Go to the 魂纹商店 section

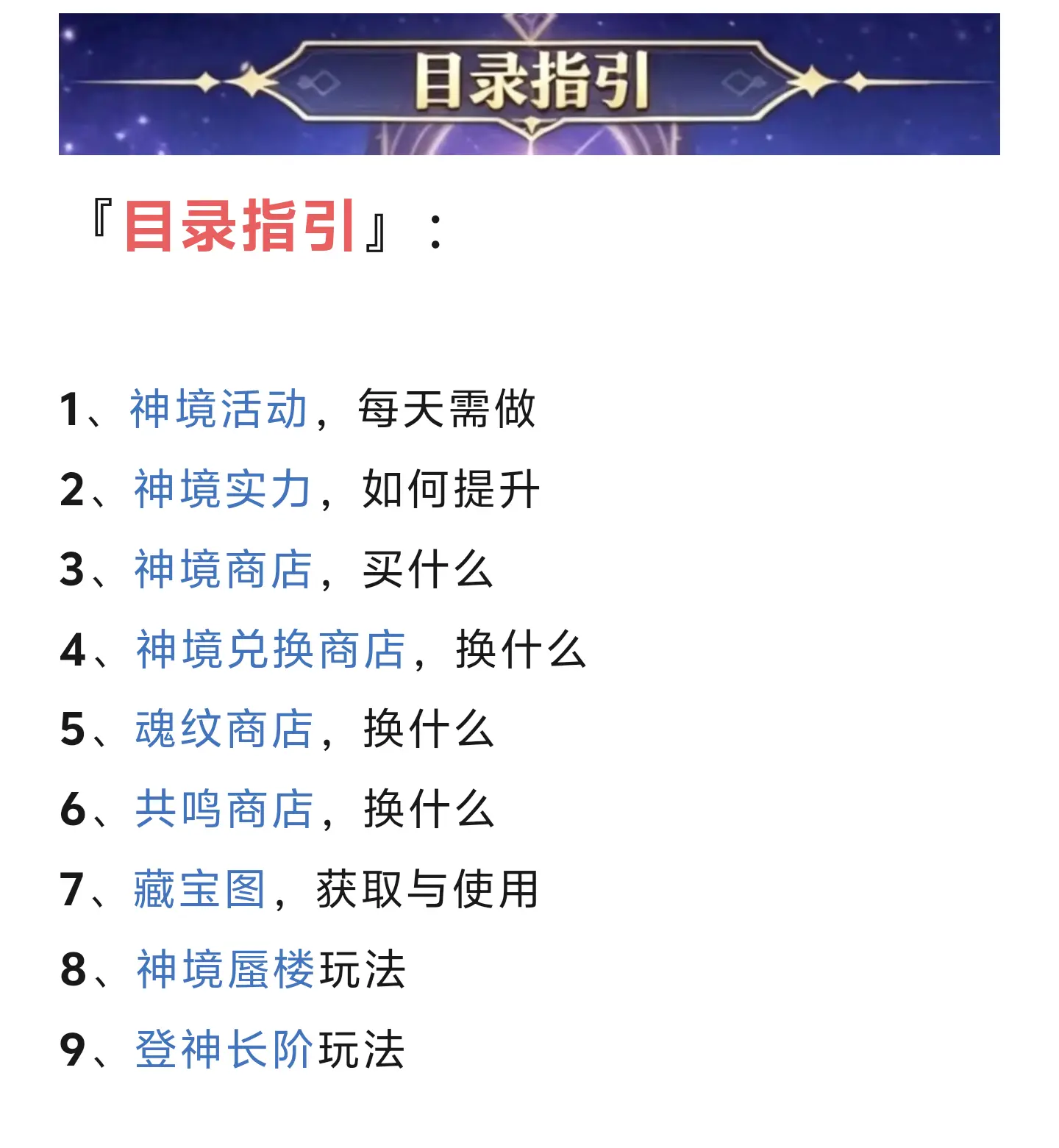(x=224, y=730)
